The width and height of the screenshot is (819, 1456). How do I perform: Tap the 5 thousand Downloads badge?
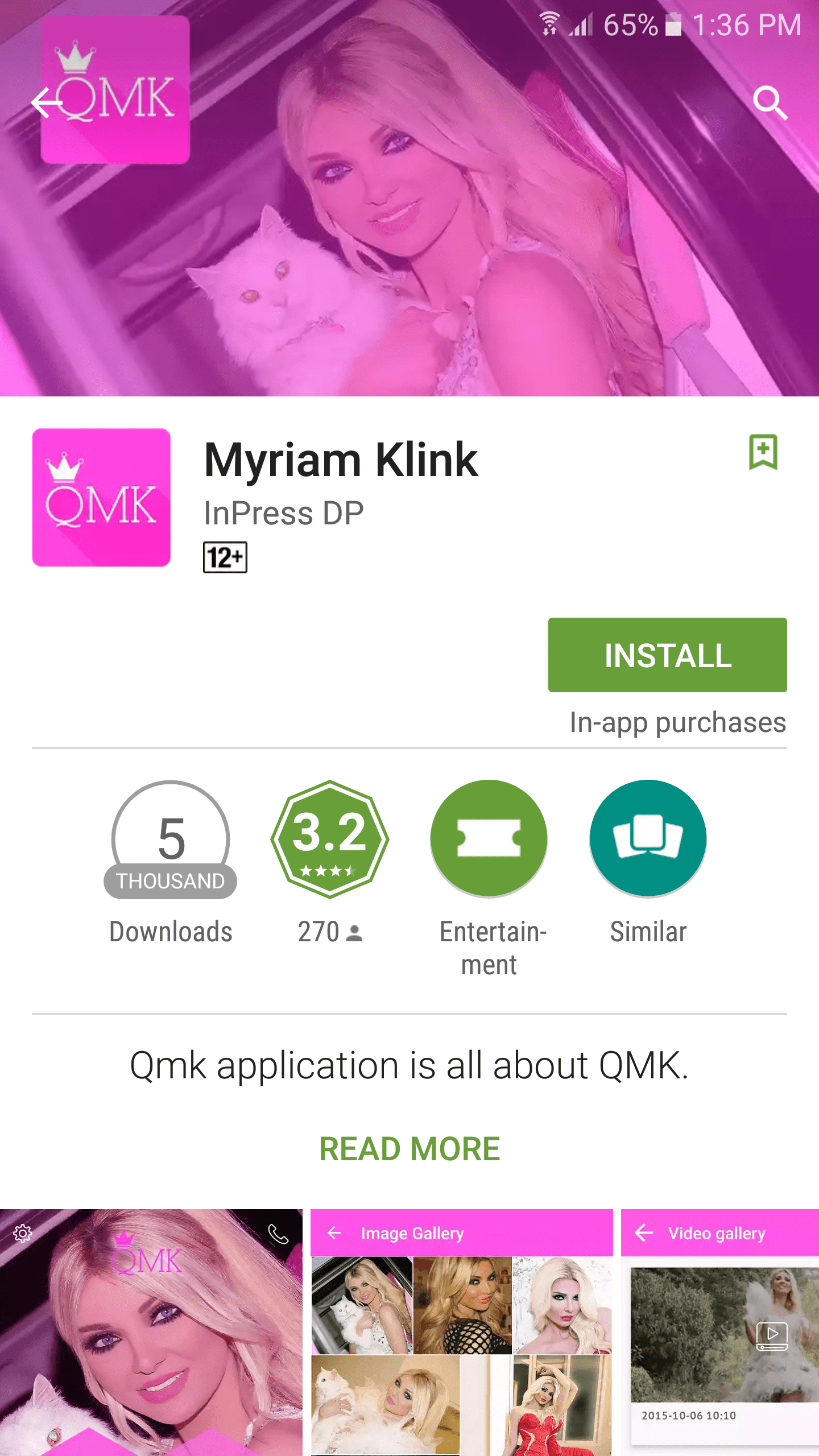coord(171,839)
